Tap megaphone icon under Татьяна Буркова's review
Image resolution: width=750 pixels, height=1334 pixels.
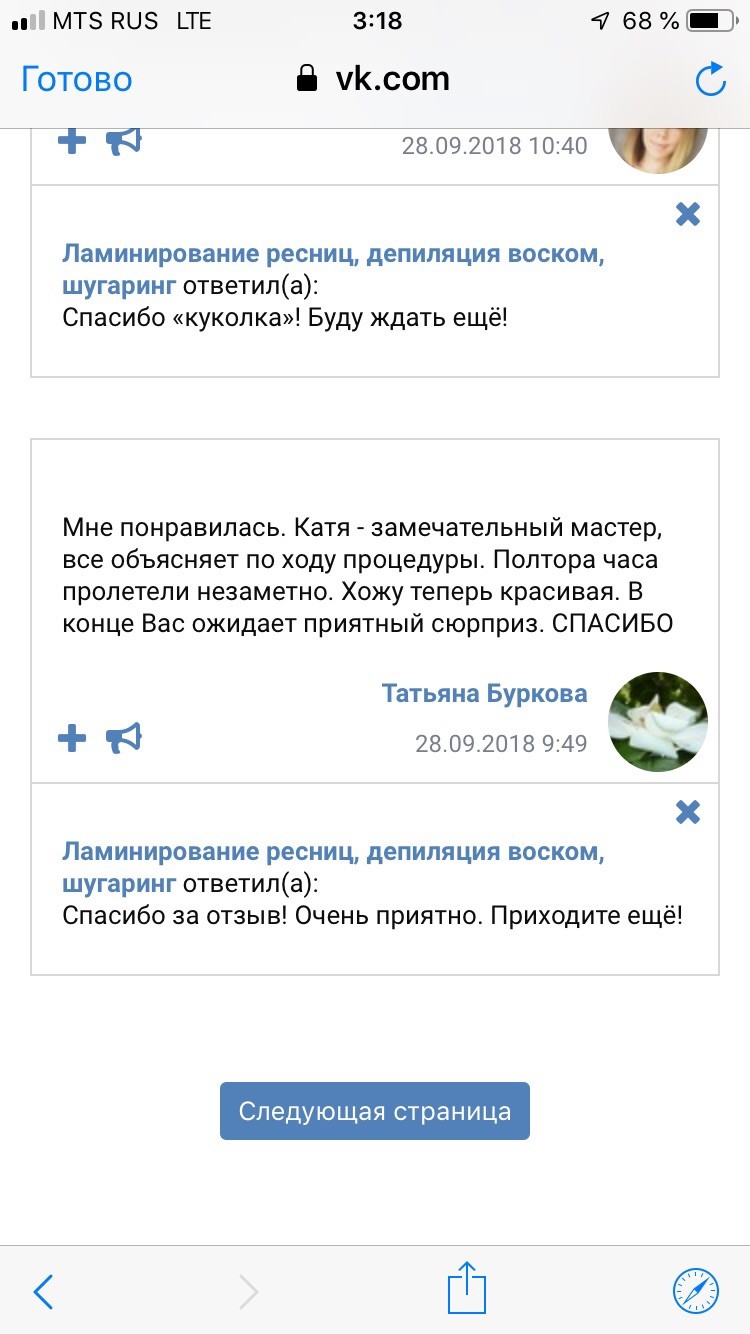tap(125, 739)
